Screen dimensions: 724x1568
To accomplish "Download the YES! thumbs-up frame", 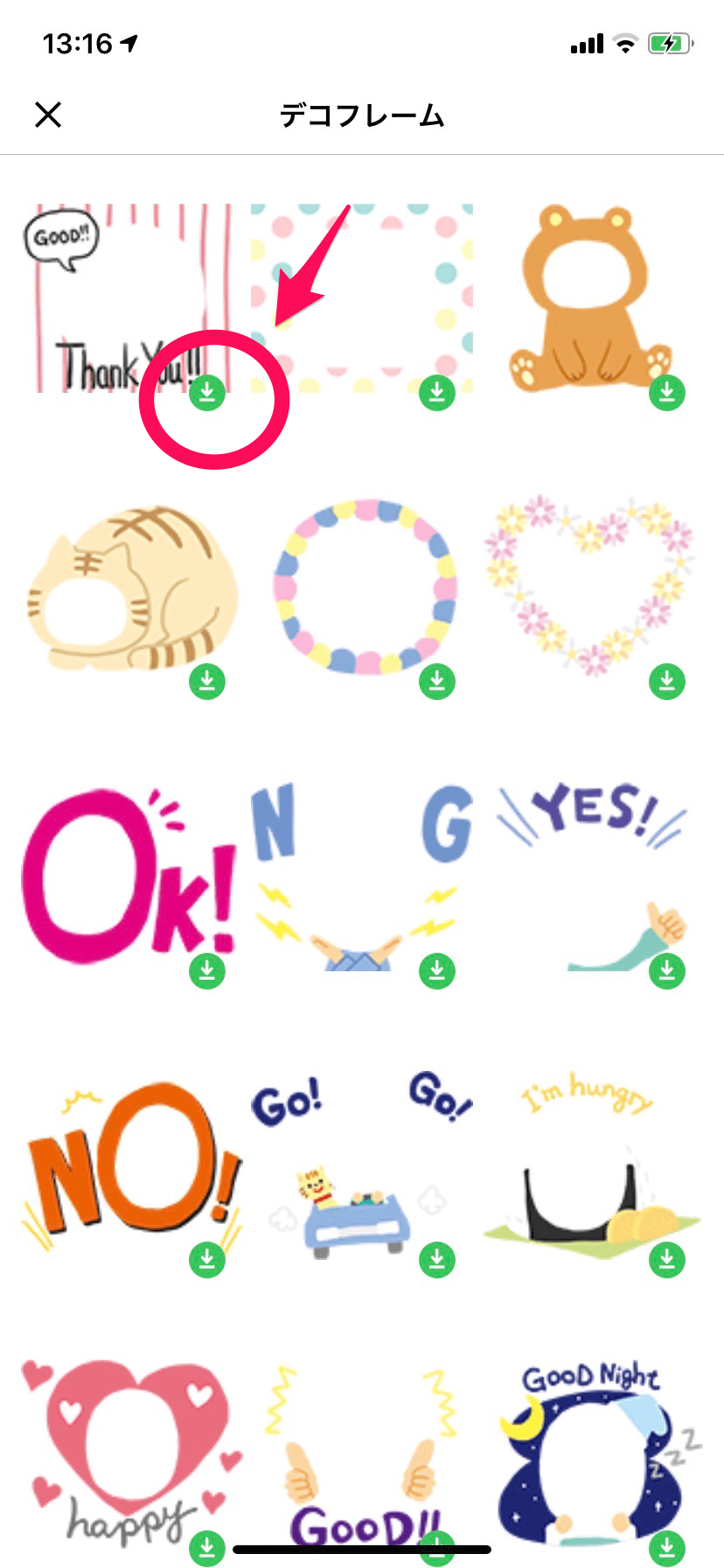I will coord(665,971).
